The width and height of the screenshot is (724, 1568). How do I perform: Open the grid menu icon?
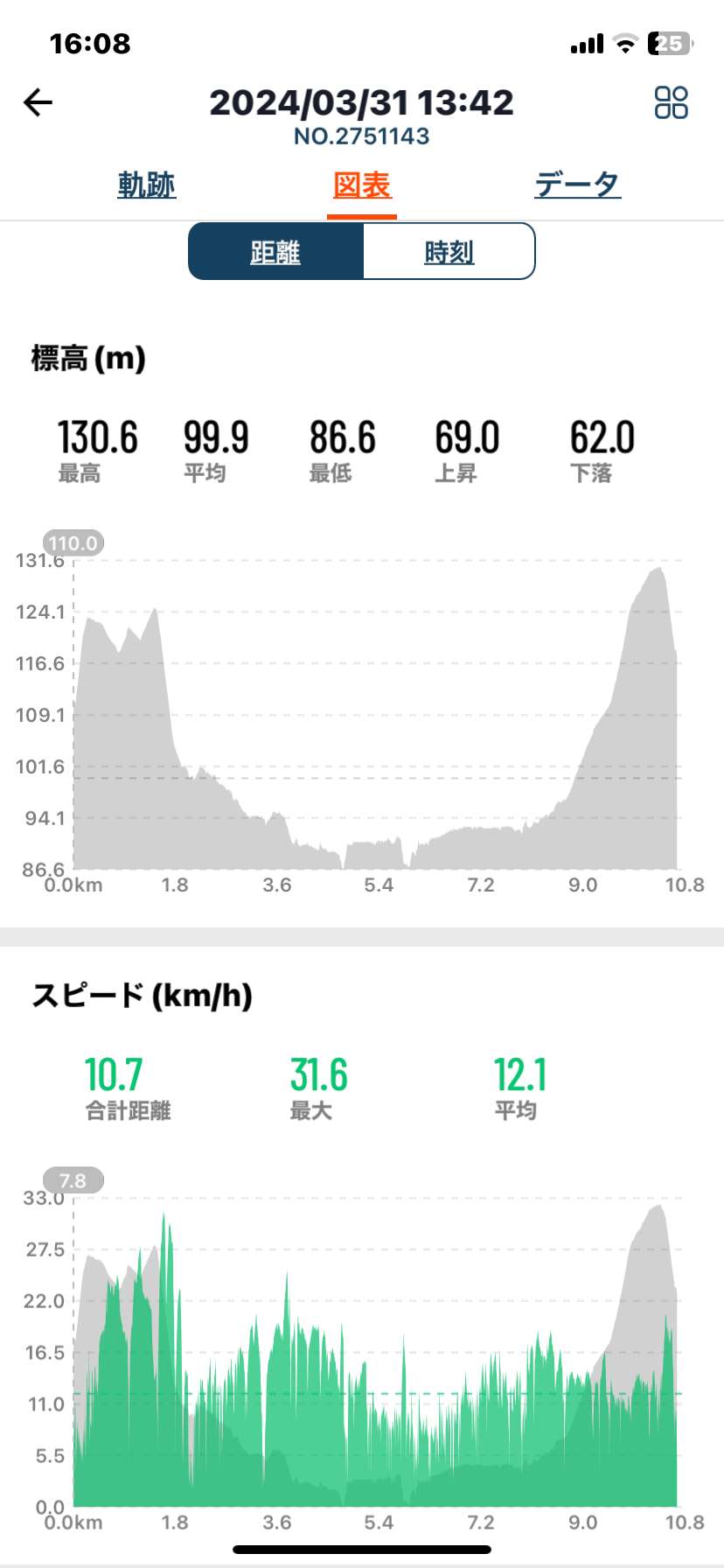671,102
